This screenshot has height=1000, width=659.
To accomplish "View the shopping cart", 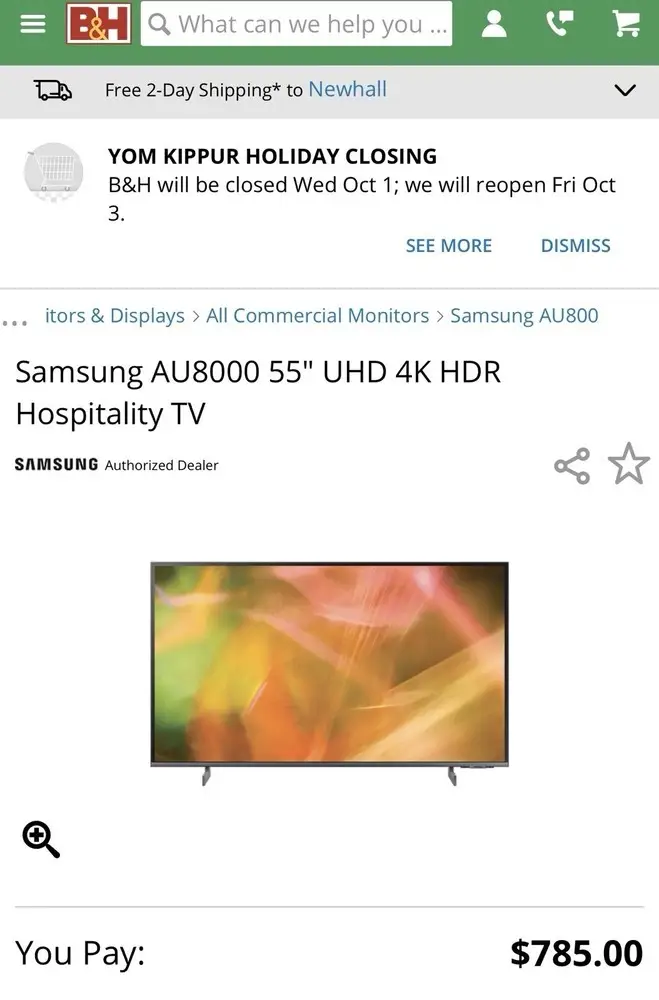I will pyautogui.click(x=626, y=24).
